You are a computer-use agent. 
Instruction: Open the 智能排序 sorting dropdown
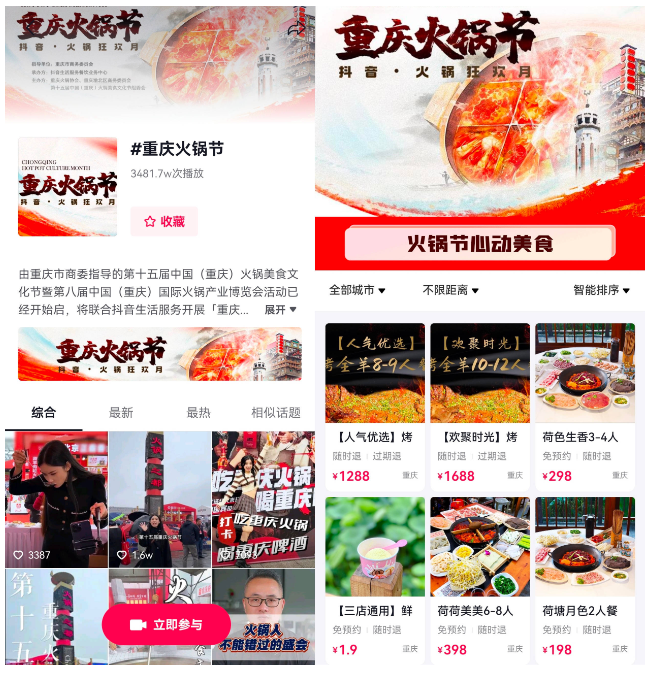coord(601,290)
